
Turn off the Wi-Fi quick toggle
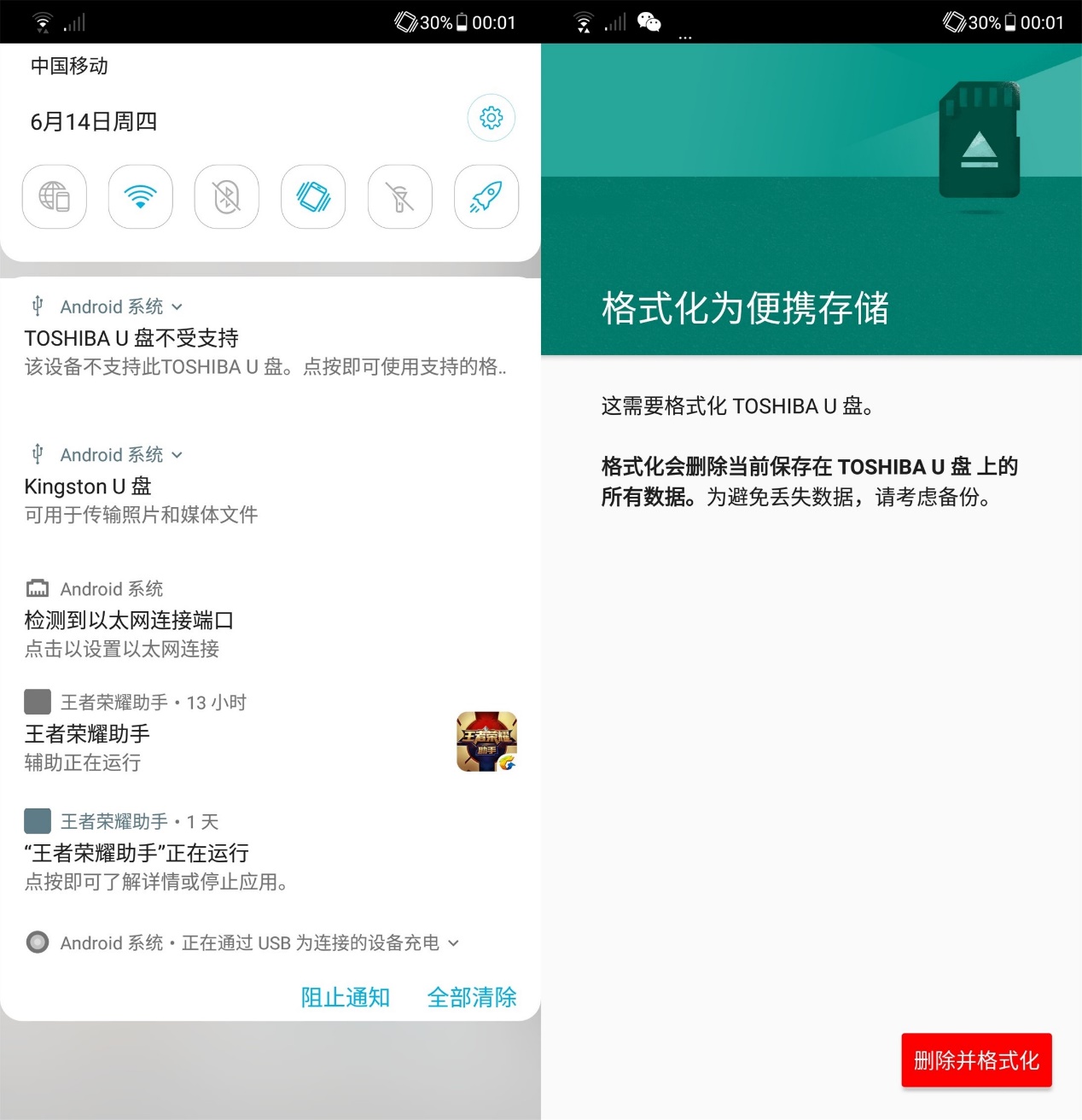(141, 197)
